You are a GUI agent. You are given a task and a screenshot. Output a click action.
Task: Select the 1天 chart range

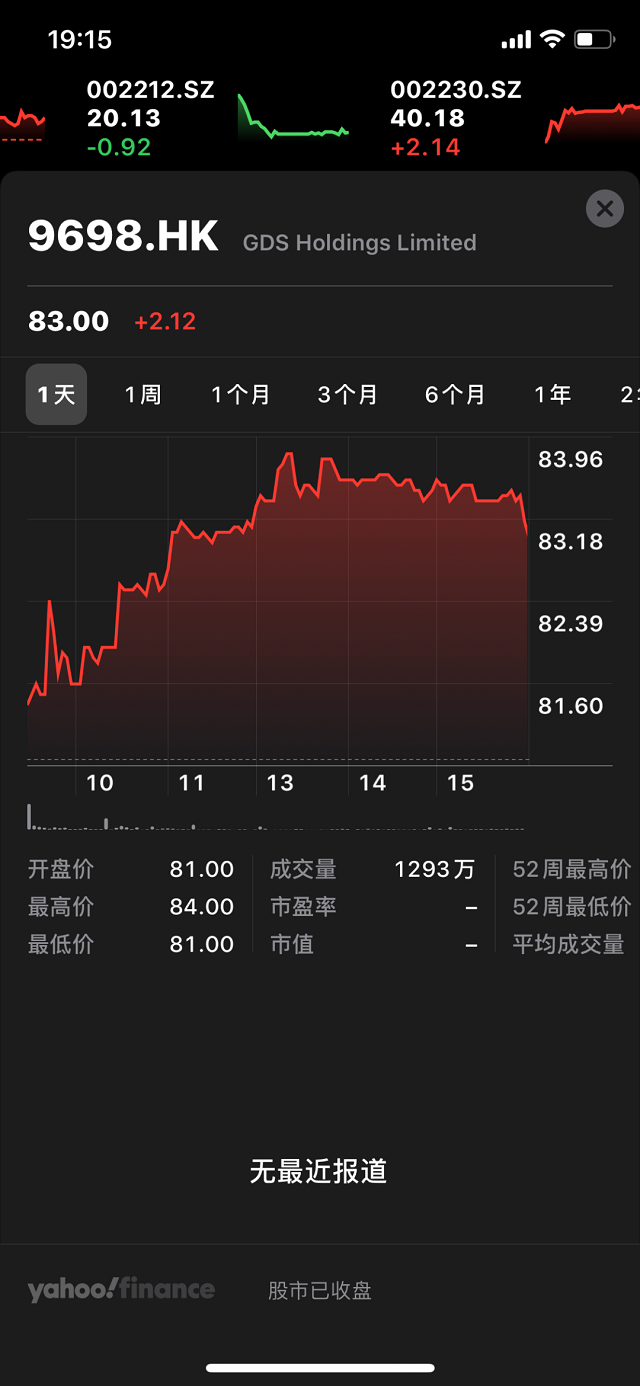pos(57,395)
